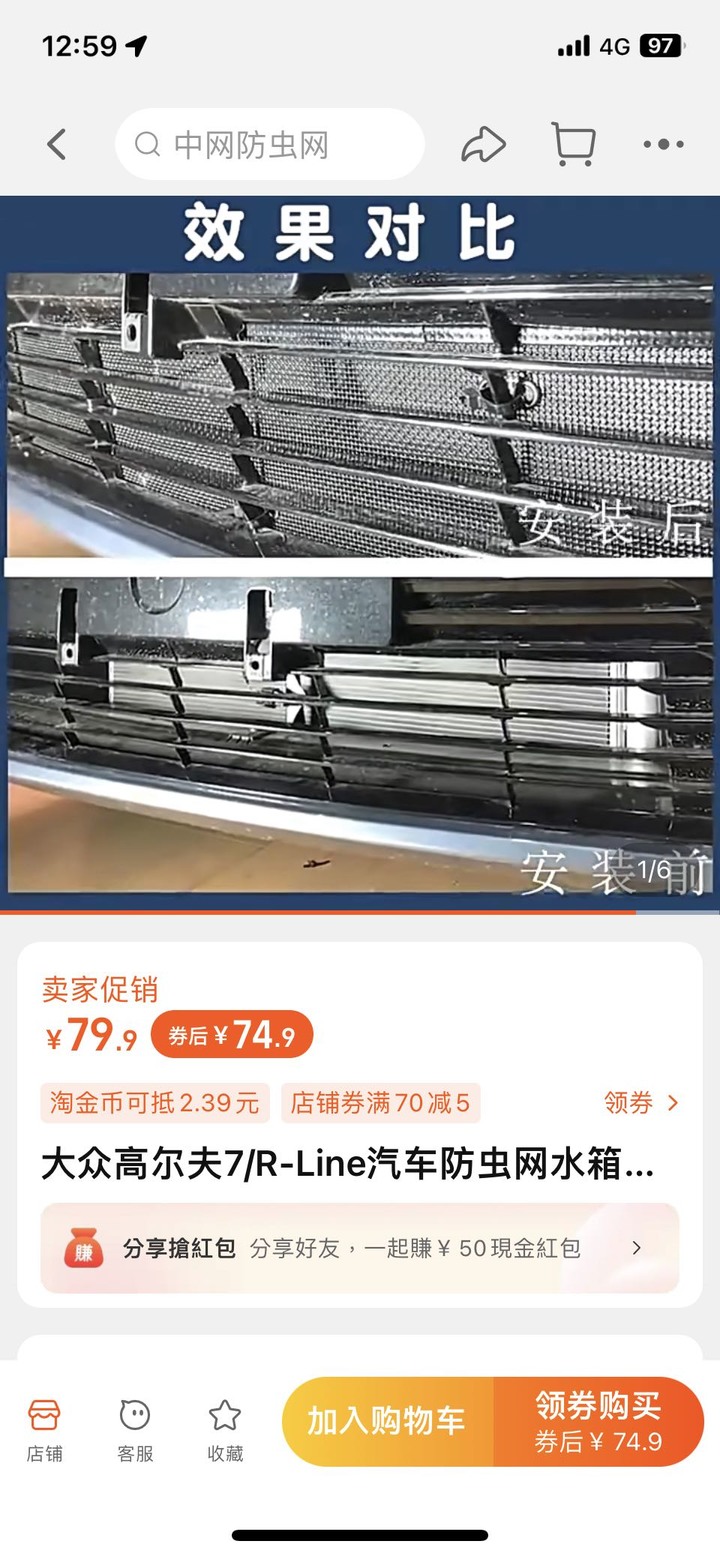
Task: Contact 客服 customer service
Action: click(x=135, y=1430)
